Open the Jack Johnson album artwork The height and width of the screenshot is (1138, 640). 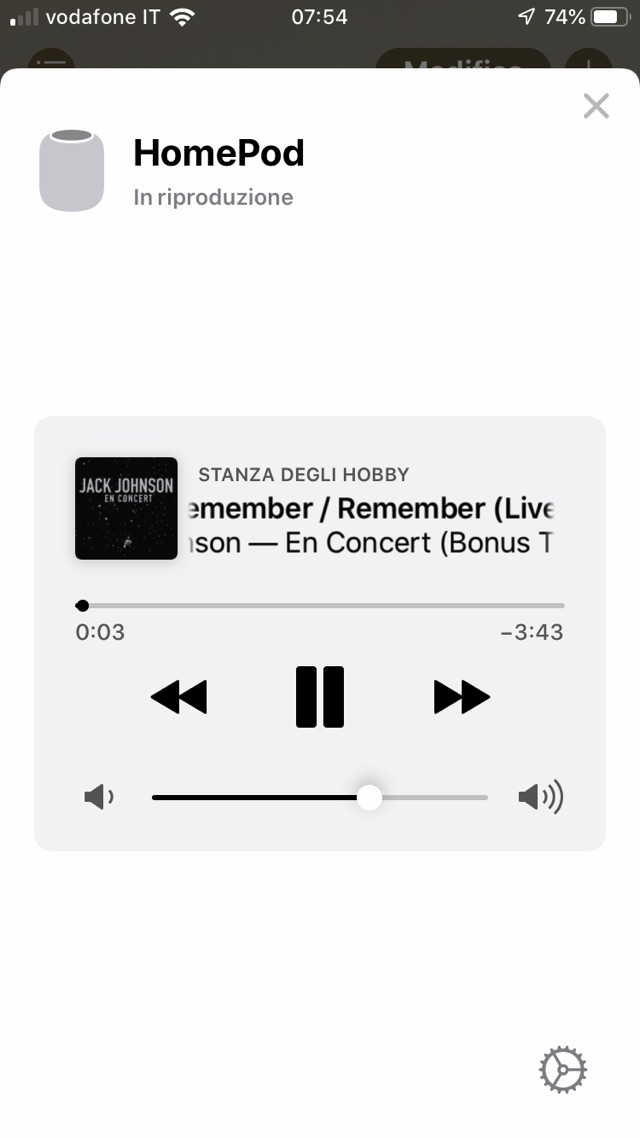(x=126, y=508)
